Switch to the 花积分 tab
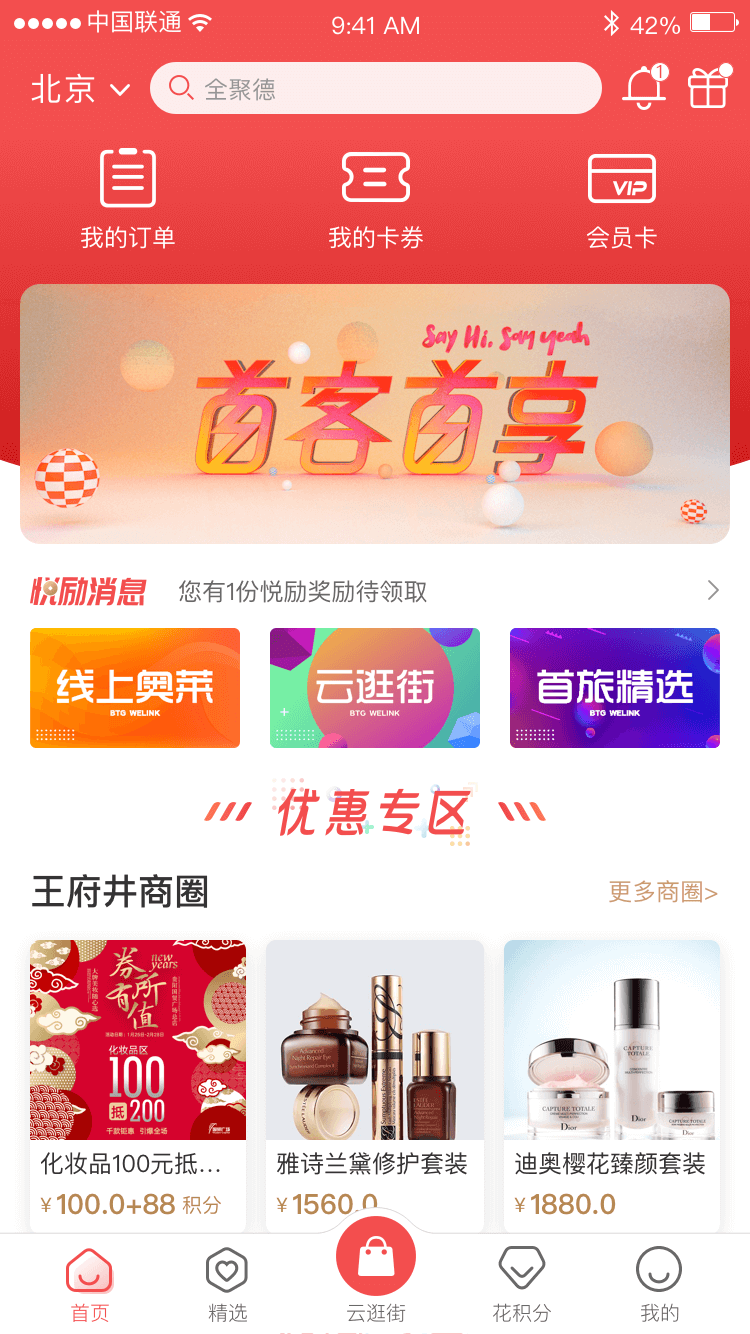The width and height of the screenshot is (750, 1334). pyautogui.click(x=521, y=1285)
